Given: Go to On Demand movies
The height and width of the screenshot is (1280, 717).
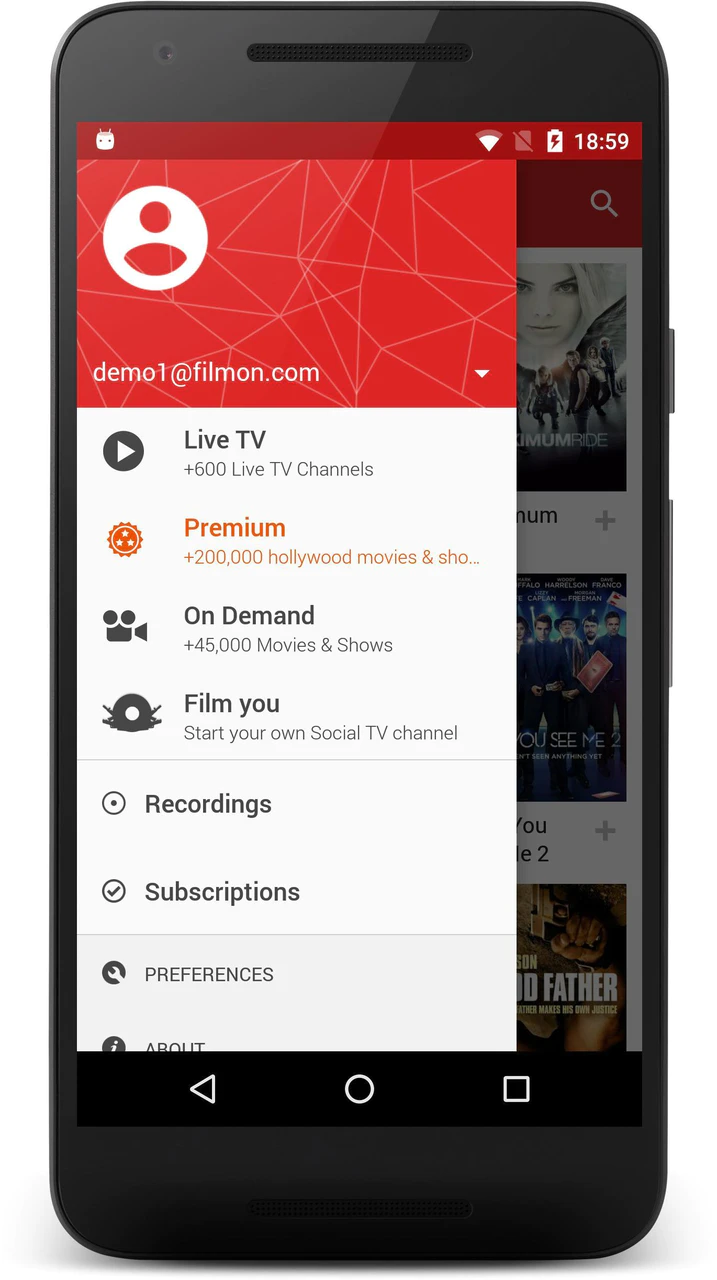Looking at the screenshot, I should coord(297,629).
